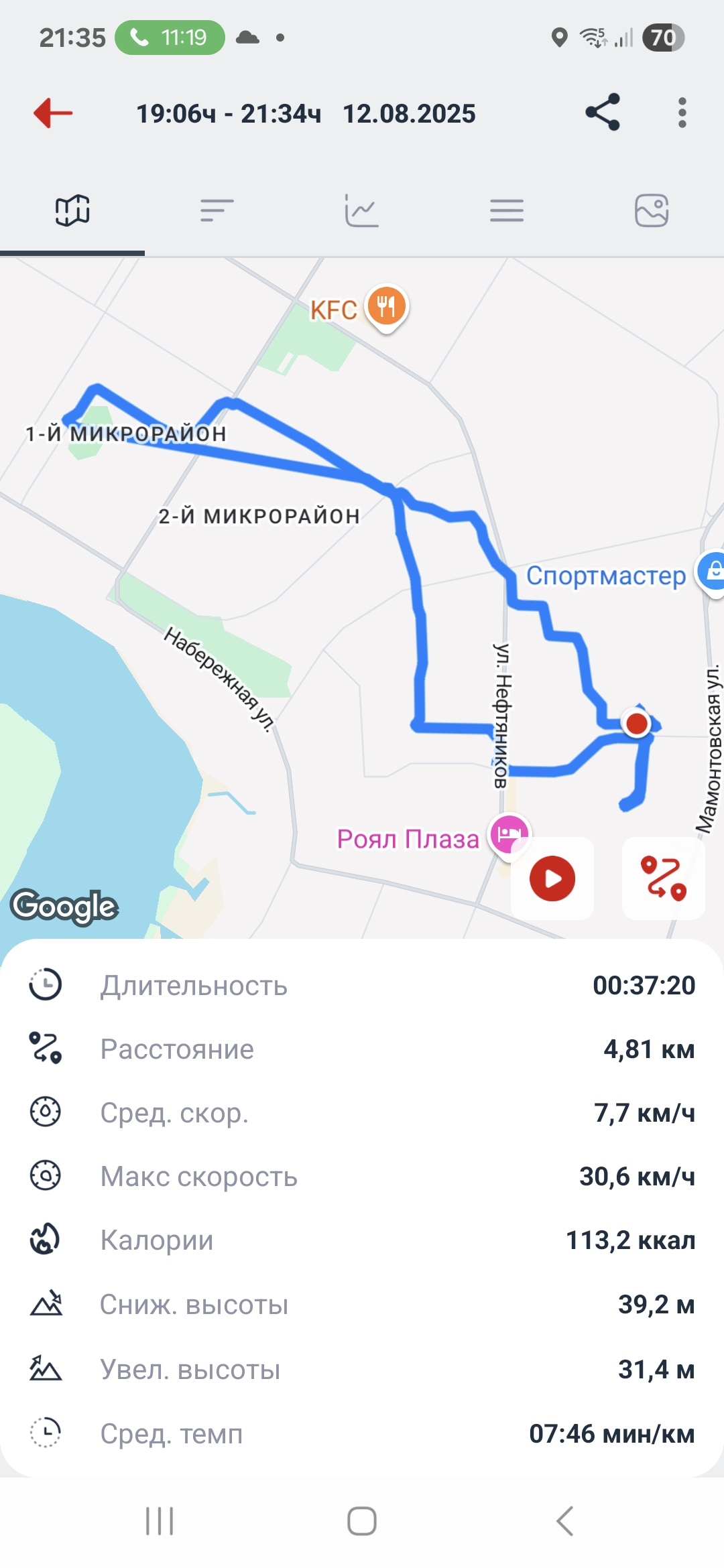Switch to the chart graph tab

click(362, 210)
